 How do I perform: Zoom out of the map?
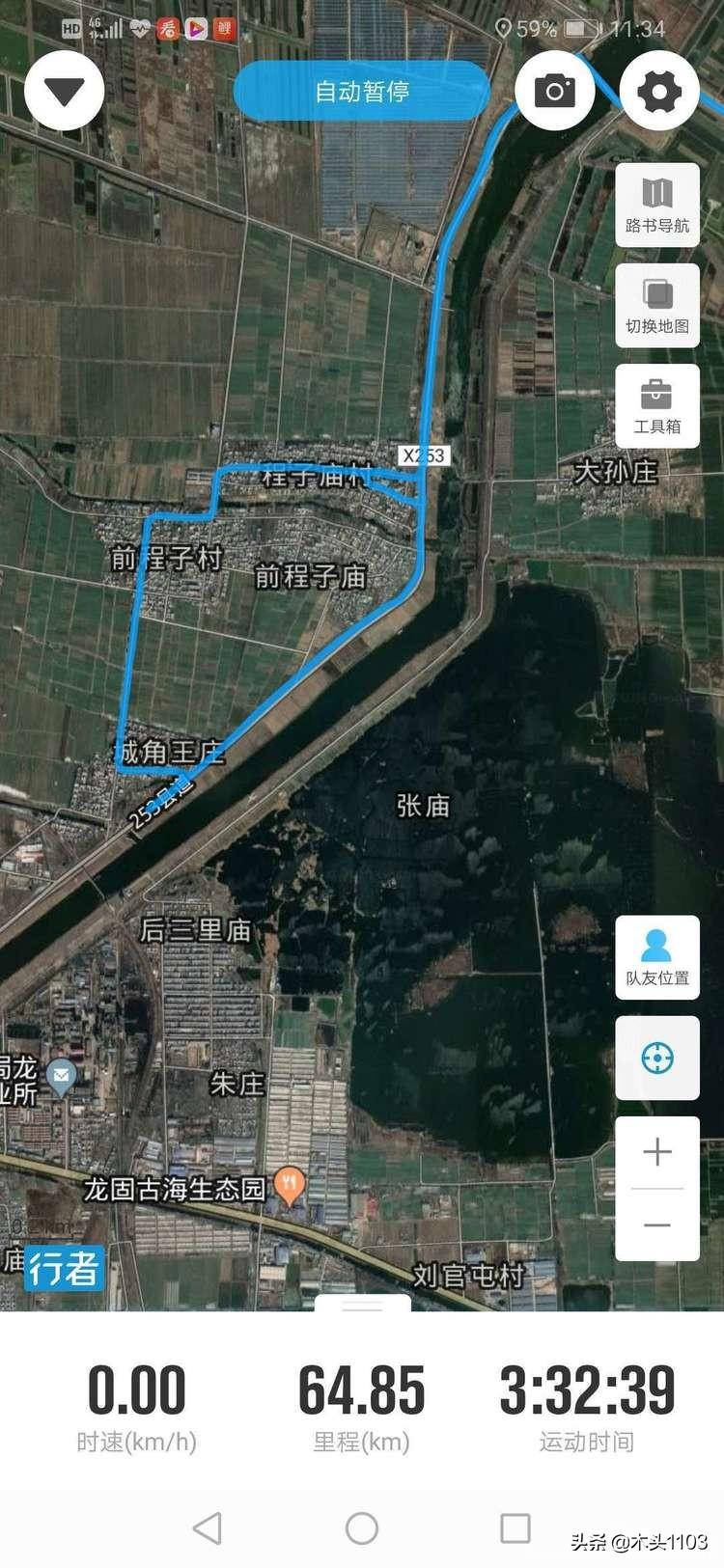(657, 1225)
